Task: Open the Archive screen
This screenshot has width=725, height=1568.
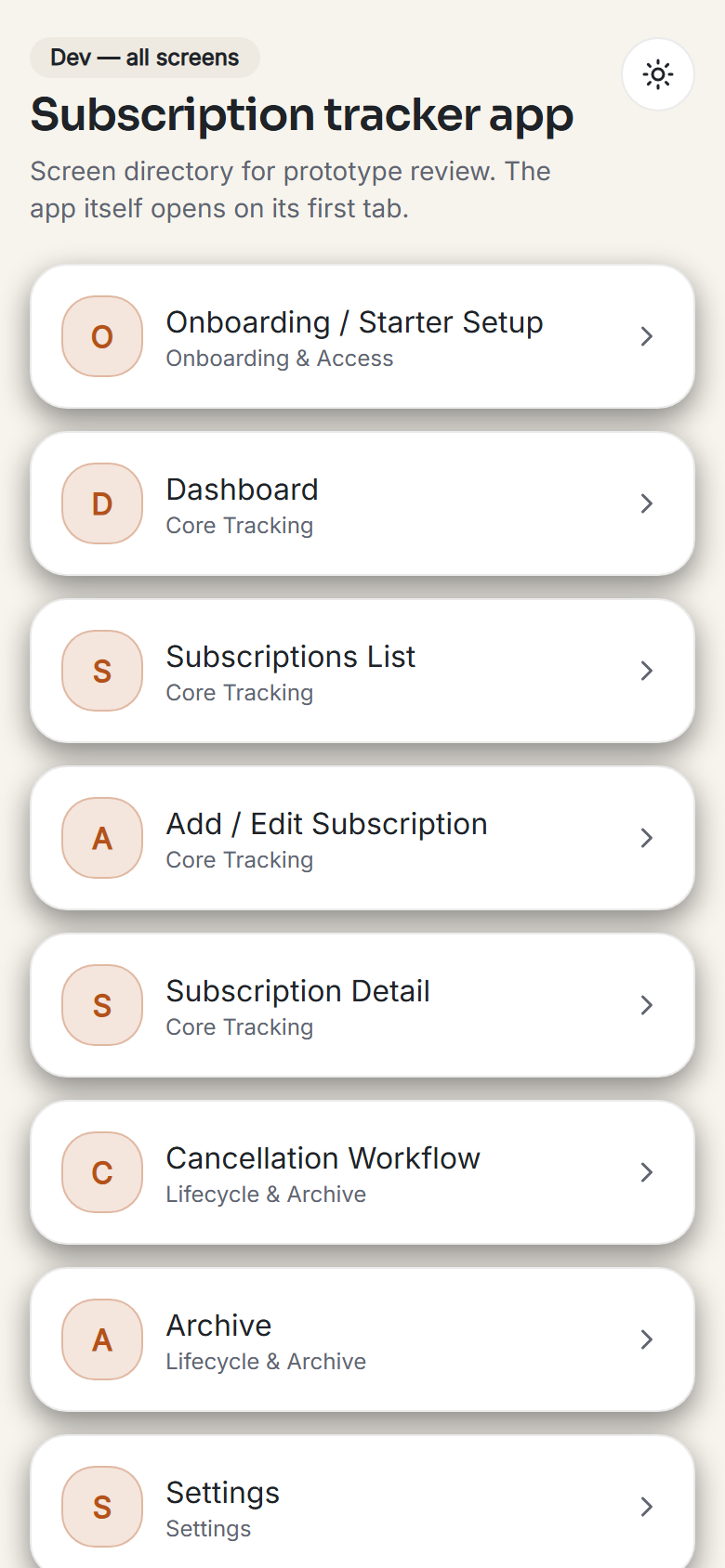Action: (x=362, y=1339)
